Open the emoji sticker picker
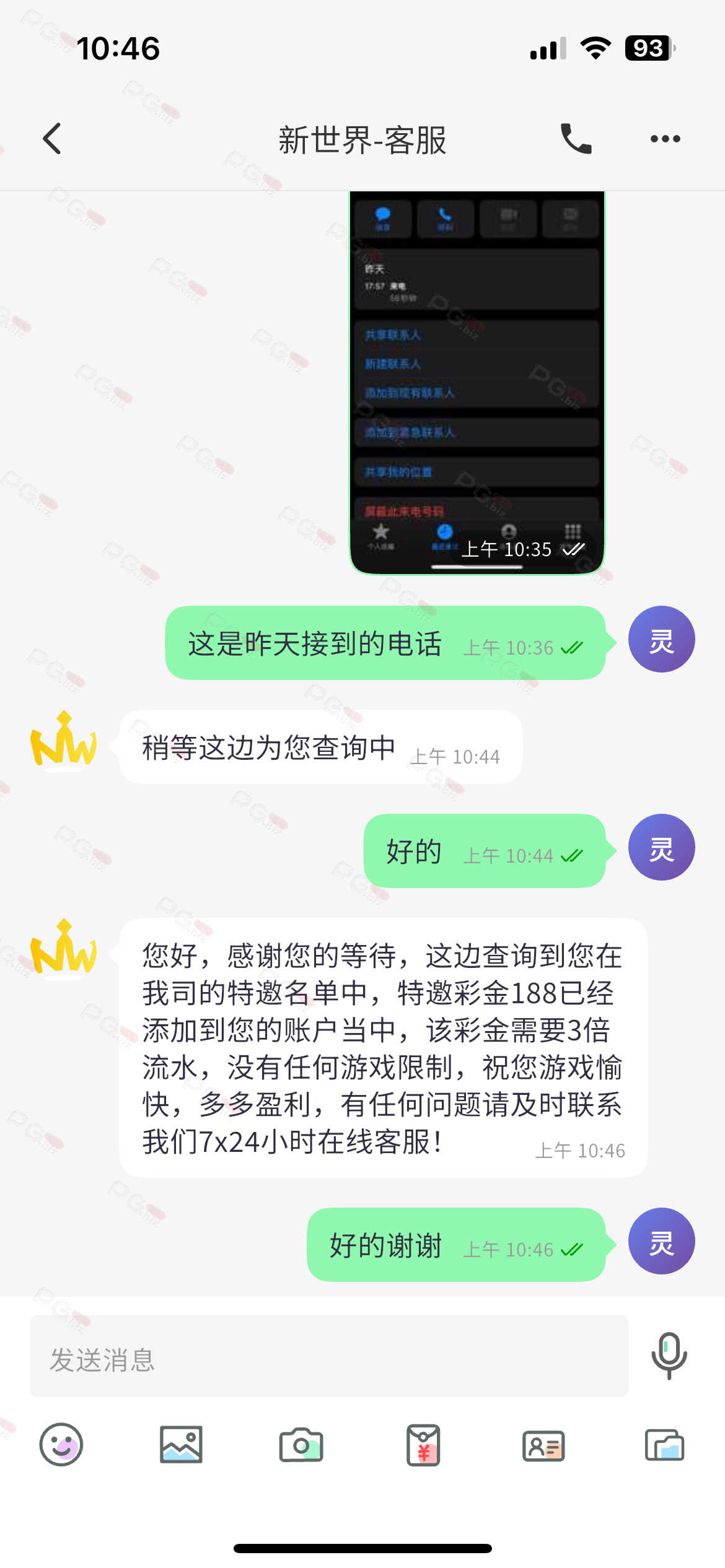The width and height of the screenshot is (725, 1568). pyautogui.click(x=61, y=1445)
